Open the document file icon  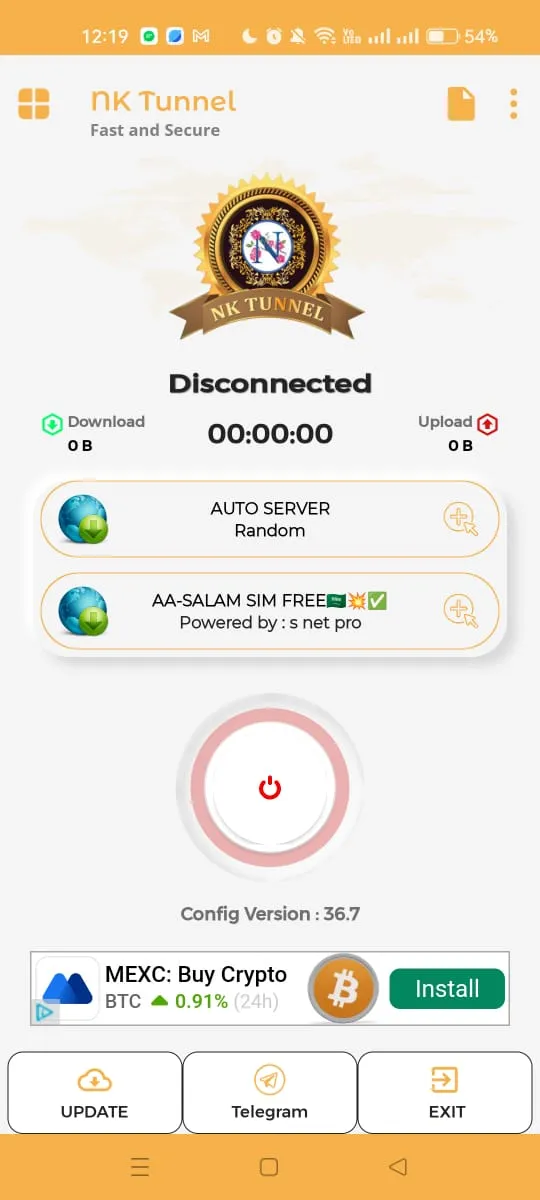tap(461, 104)
